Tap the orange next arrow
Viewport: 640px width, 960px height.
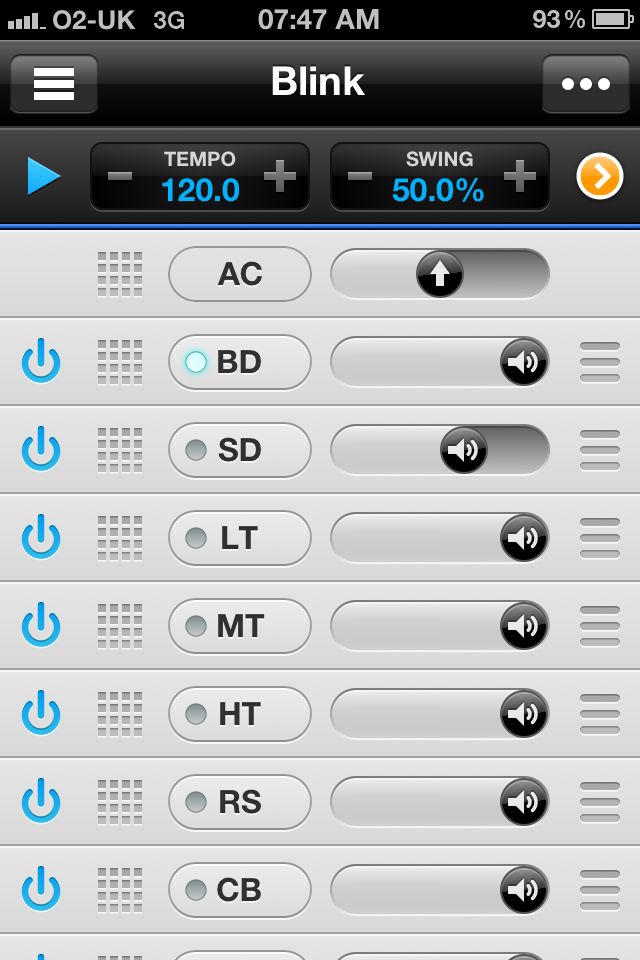[600, 177]
